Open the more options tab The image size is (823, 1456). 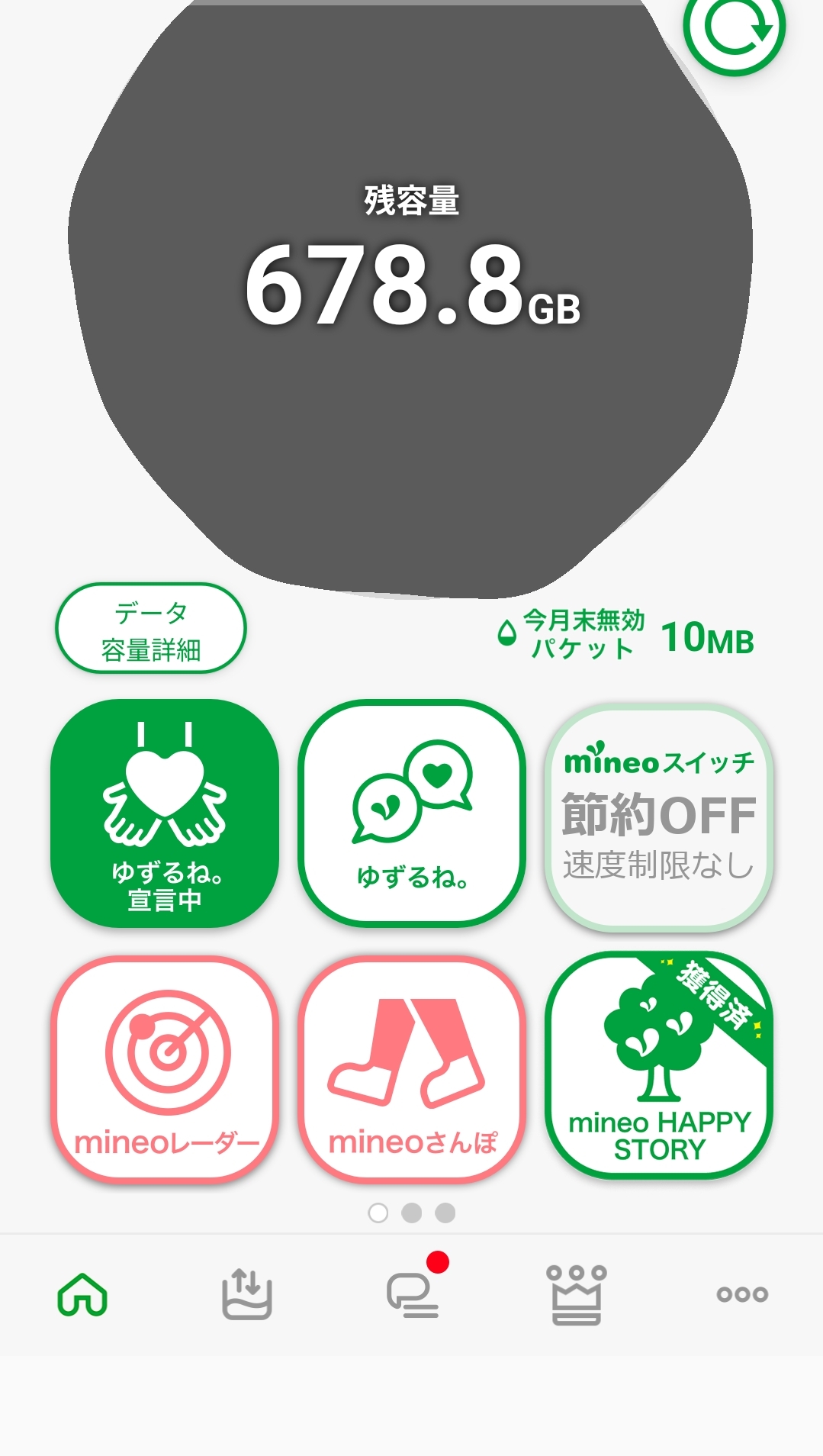pyautogui.click(x=742, y=1294)
